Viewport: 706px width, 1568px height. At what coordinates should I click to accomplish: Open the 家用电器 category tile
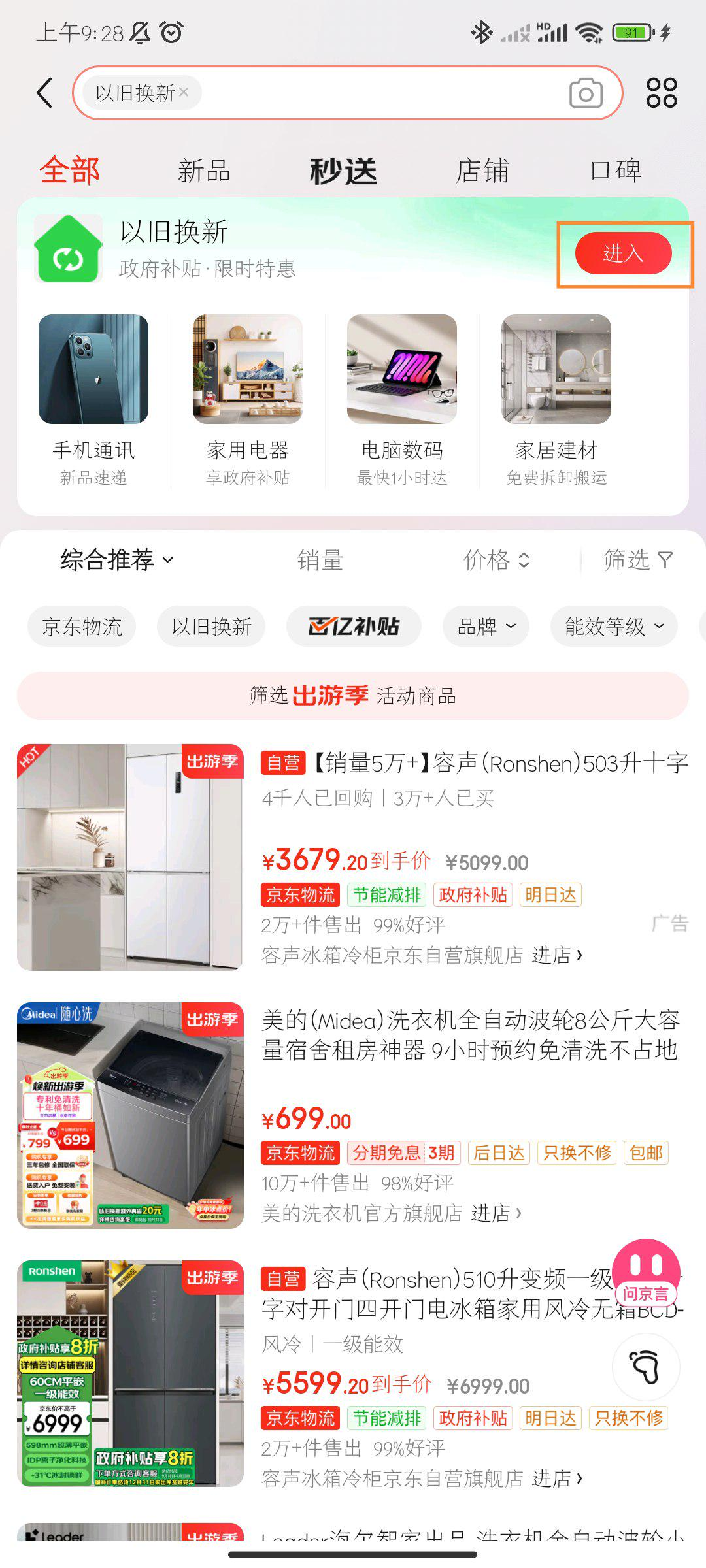[x=248, y=400]
